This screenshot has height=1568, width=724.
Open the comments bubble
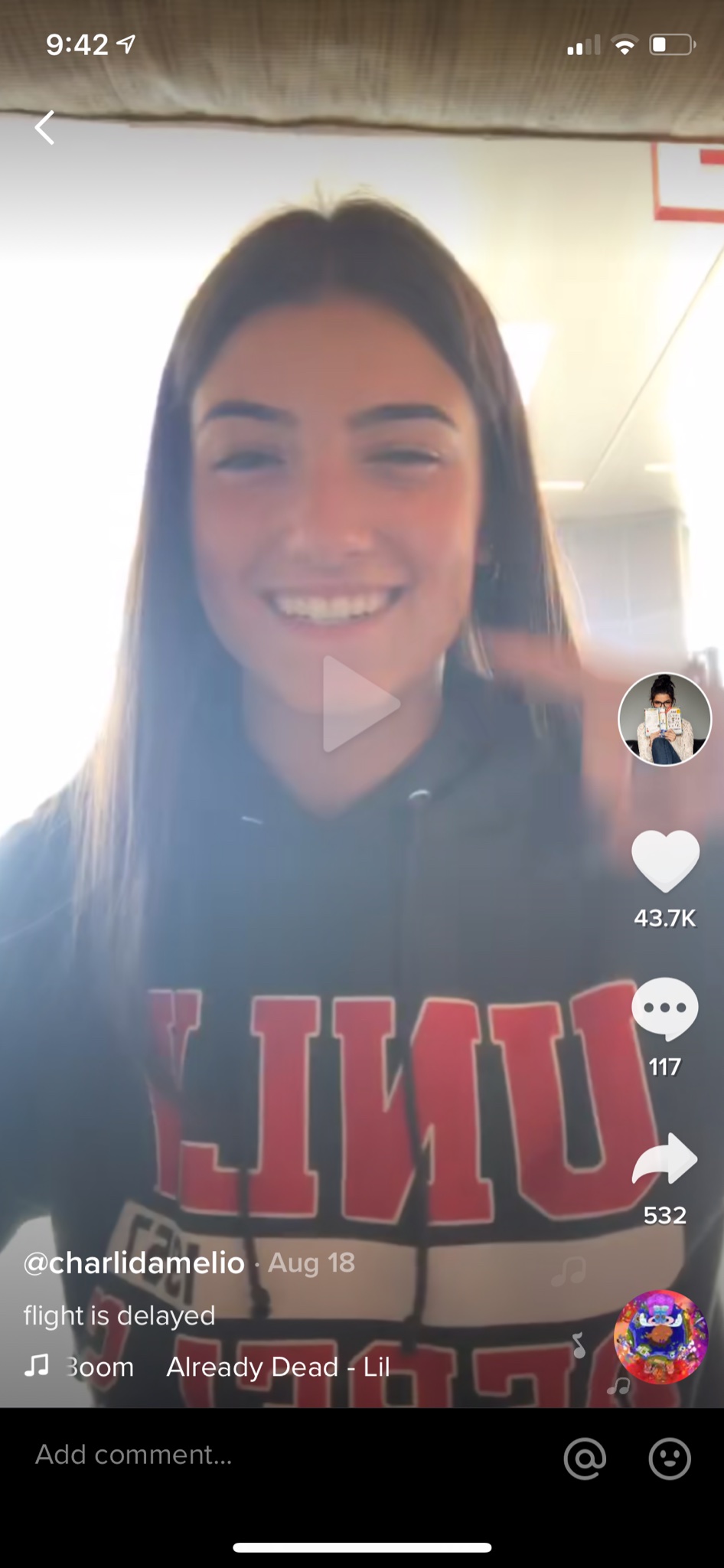point(664,1008)
